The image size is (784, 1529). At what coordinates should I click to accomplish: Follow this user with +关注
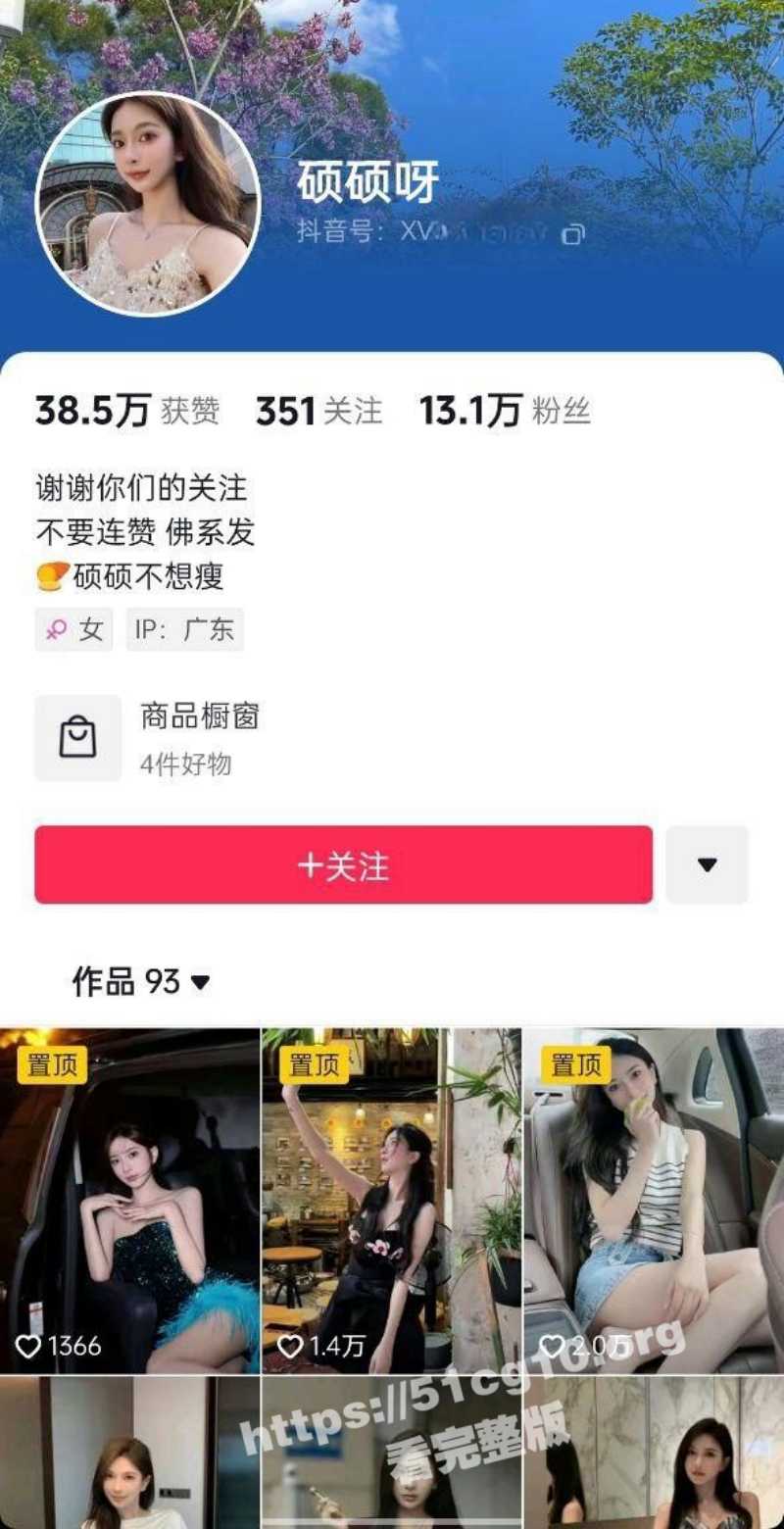pos(343,864)
